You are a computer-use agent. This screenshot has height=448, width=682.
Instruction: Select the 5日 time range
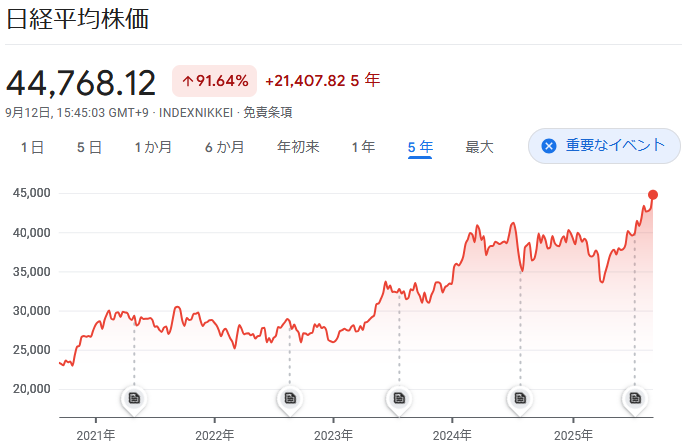point(89,147)
